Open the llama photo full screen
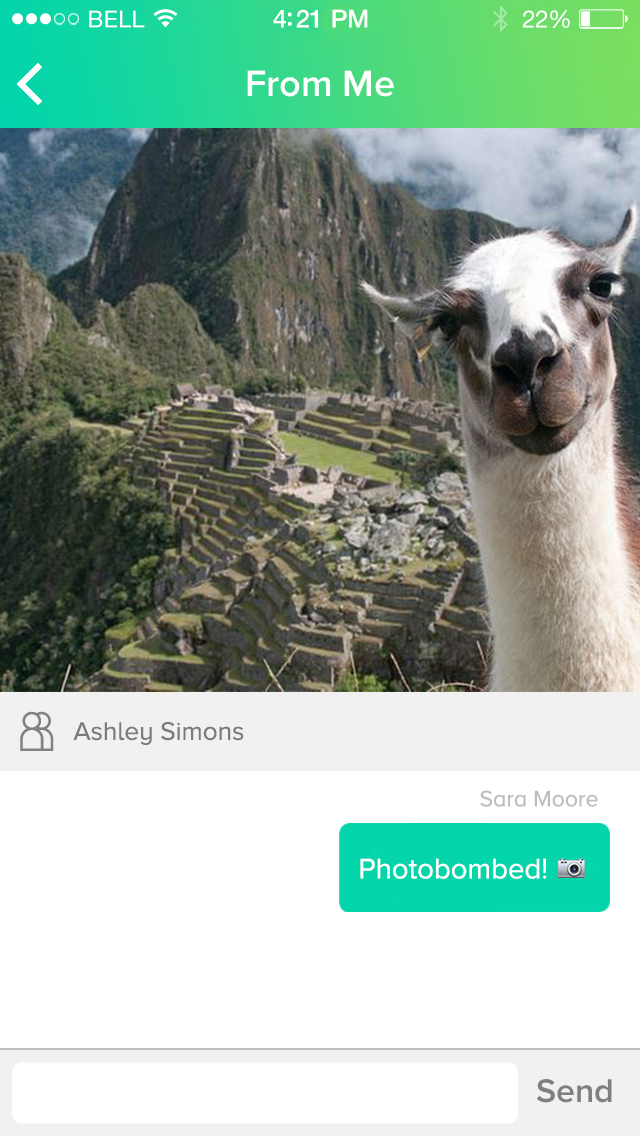640x1136 pixels. coord(320,410)
